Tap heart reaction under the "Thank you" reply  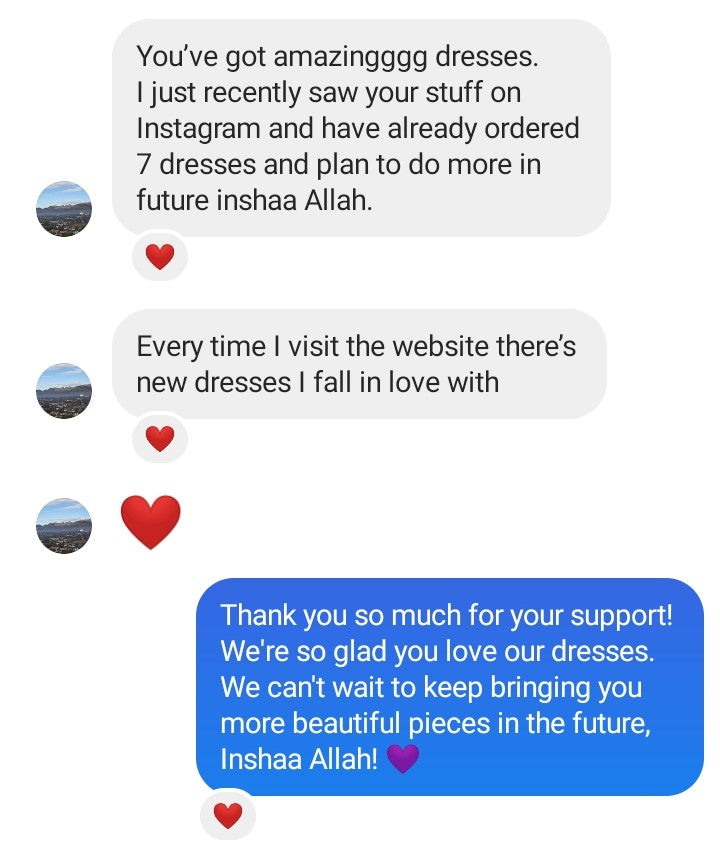pos(228,816)
